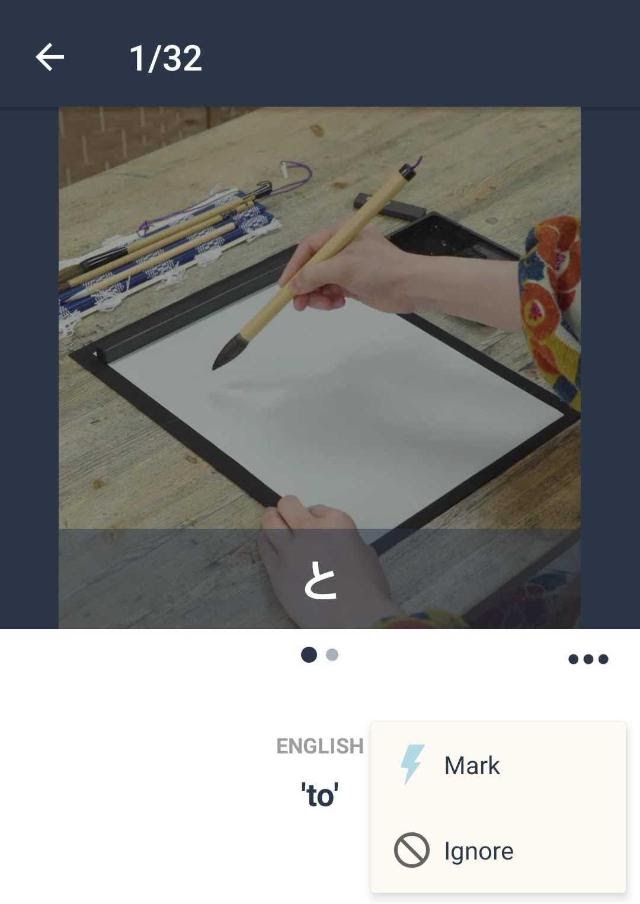Select Mark in the popup menu
The height and width of the screenshot is (904, 640).
click(x=471, y=766)
